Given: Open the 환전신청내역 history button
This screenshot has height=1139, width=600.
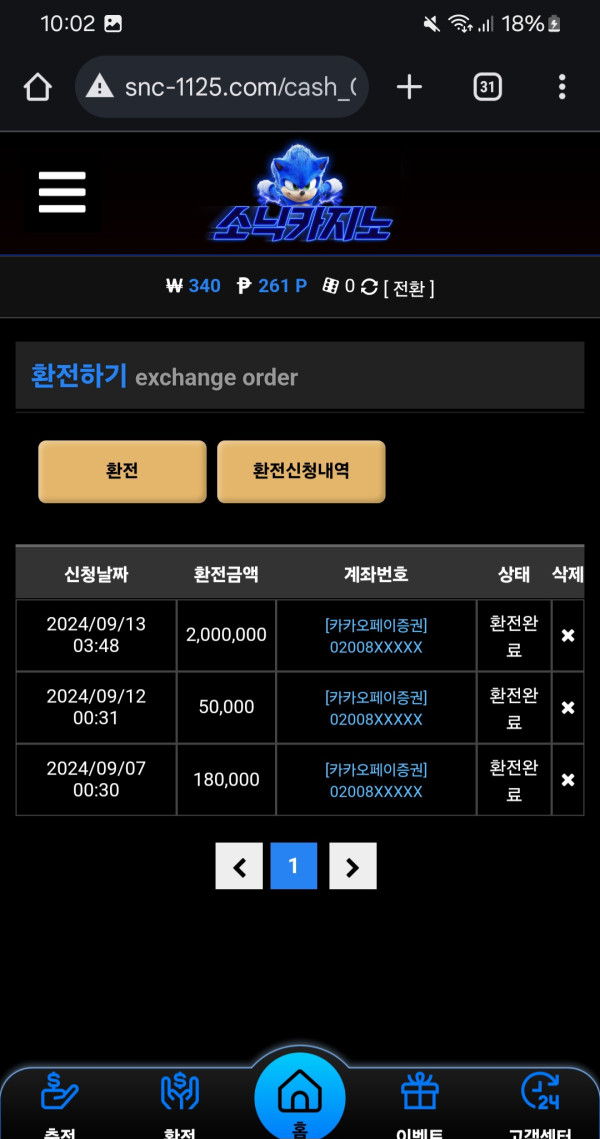Looking at the screenshot, I should [x=301, y=471].
